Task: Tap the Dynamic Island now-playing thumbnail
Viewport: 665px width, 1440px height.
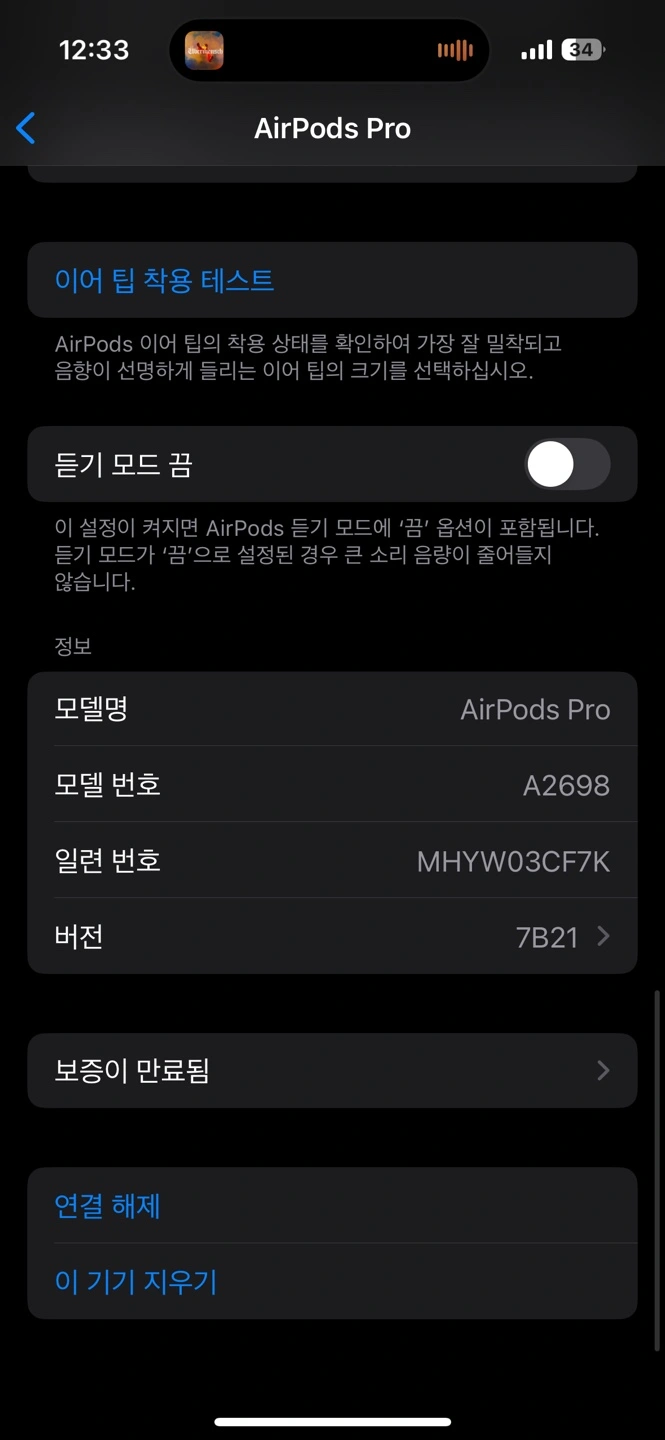Action: click(204, 50)
